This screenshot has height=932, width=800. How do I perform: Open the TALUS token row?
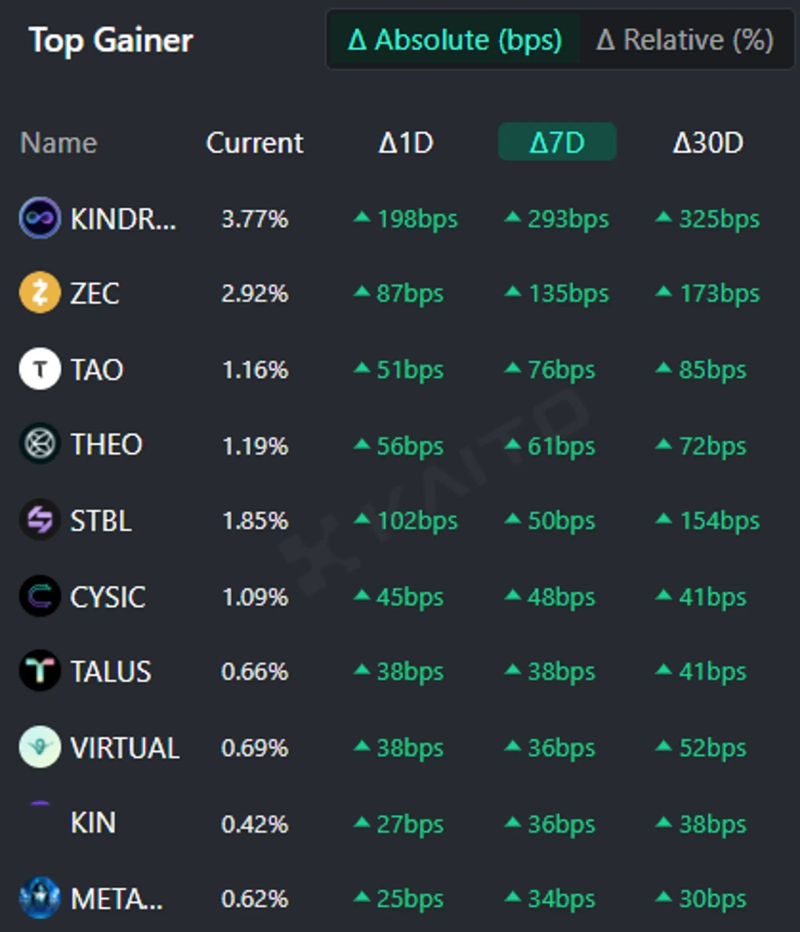(110, 672)
